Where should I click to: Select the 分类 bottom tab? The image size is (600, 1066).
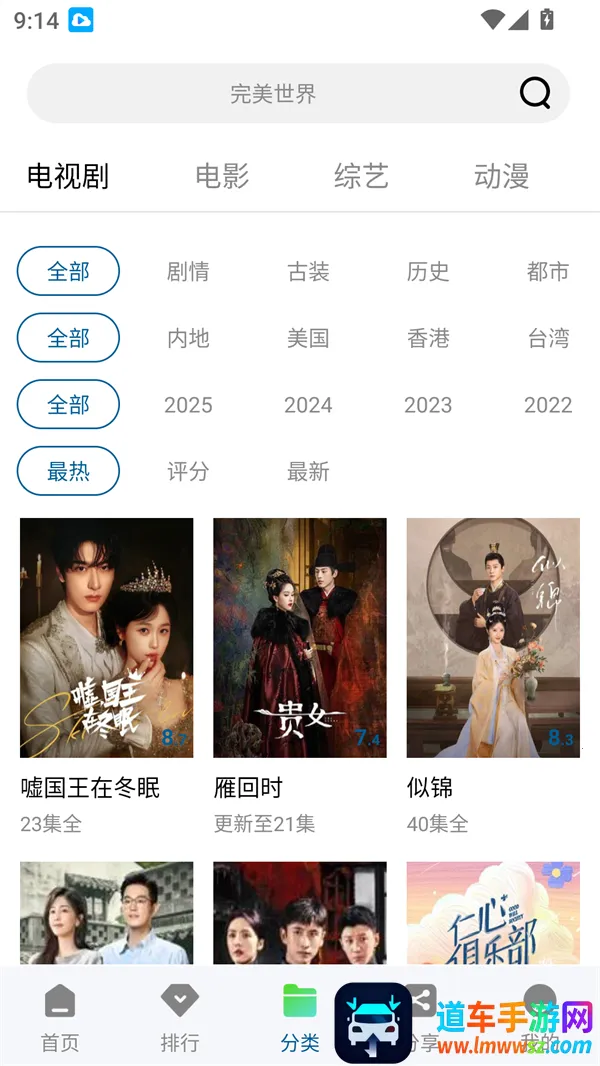299,1018
